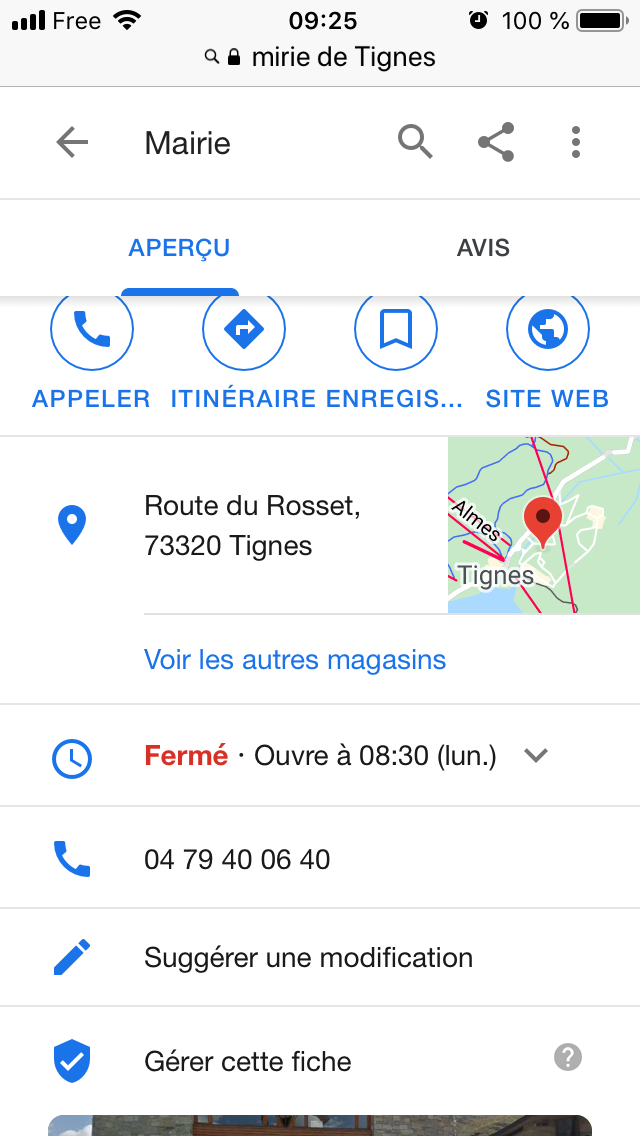Follow the Voir les autres magasins link
This screenshot has height=1136, width=640.
point(295,660)
